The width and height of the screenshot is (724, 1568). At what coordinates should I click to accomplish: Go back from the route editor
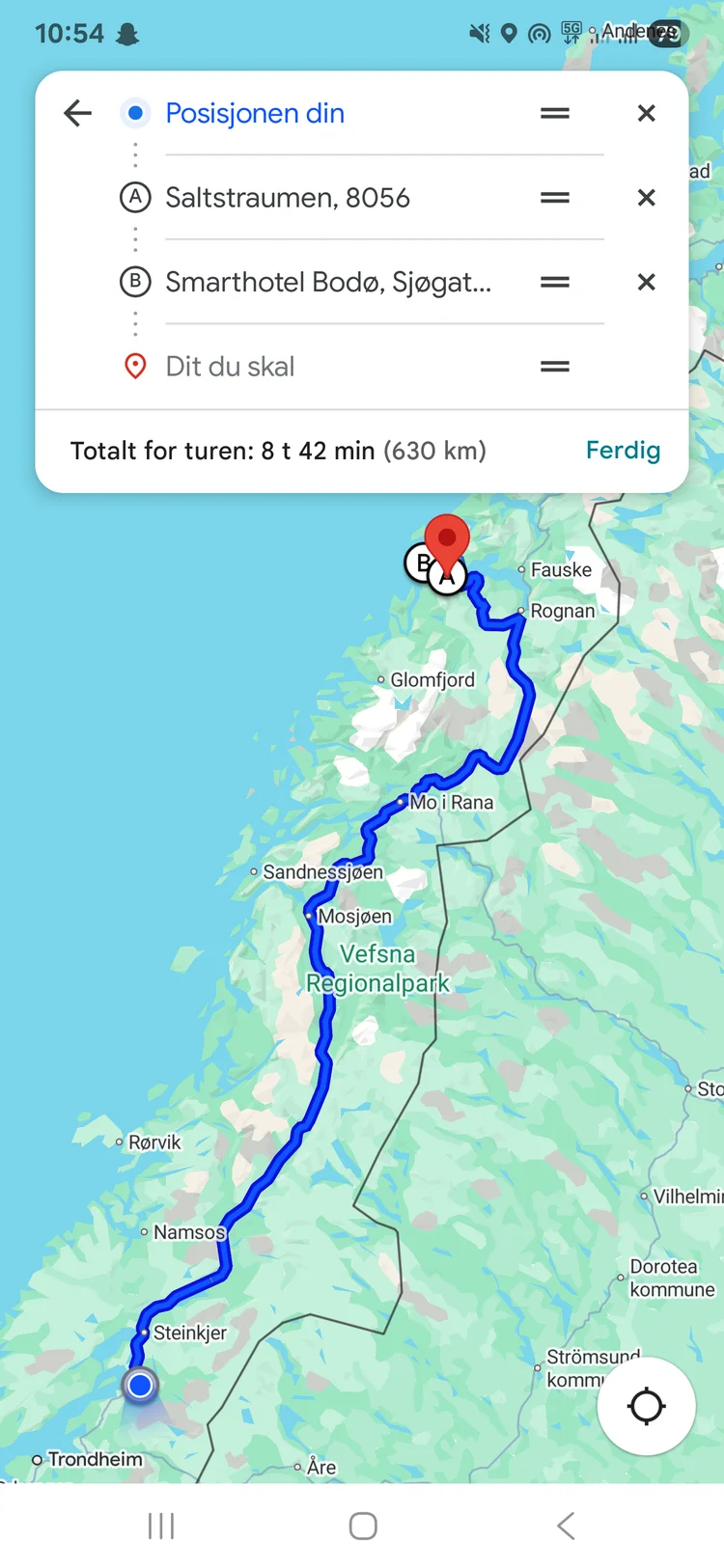pos(78,114)
